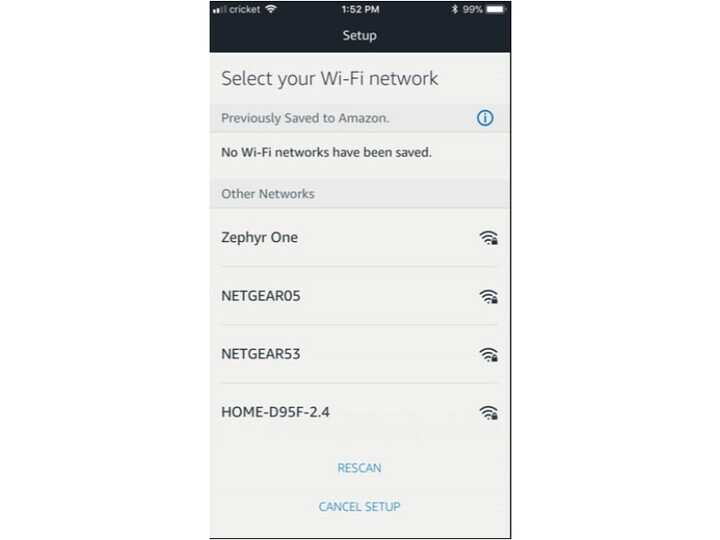Pick the HOME-D95F-2.4 network
The width and height of the screenshot is (720, 540).
(x=360, y=412)
